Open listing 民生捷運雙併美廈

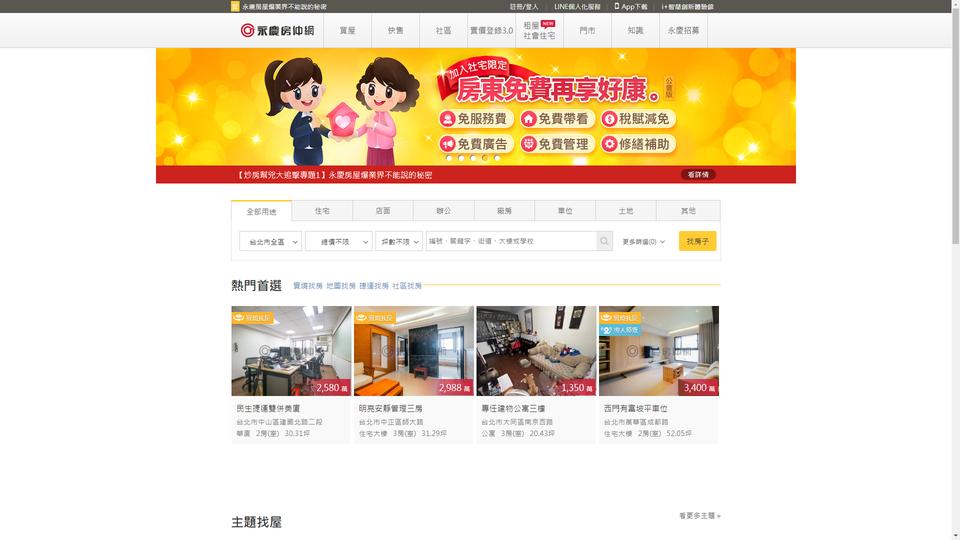[x=268, y=408]
